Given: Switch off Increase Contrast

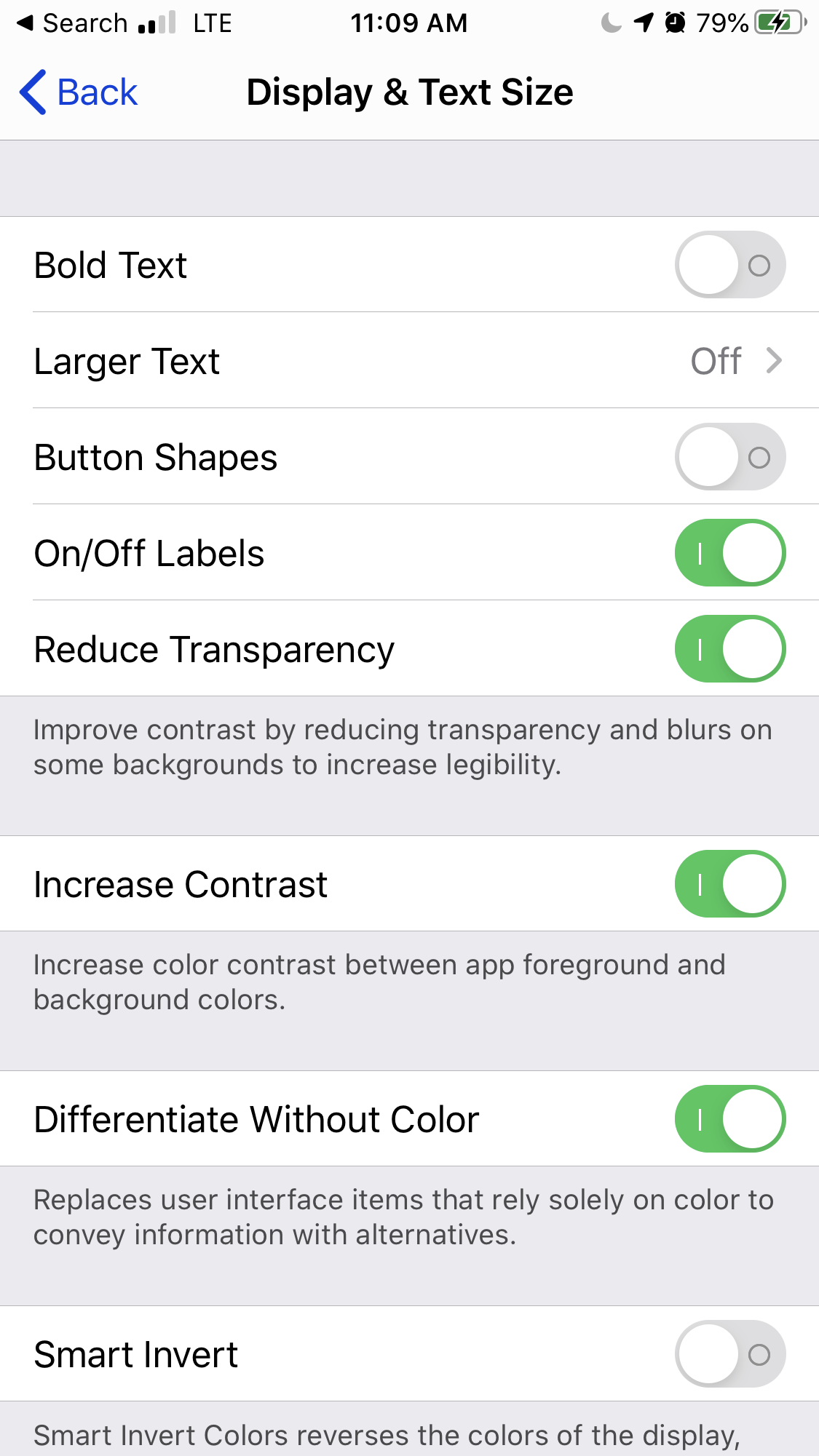Looking at the screenshot, I should [x=730, y=884].
